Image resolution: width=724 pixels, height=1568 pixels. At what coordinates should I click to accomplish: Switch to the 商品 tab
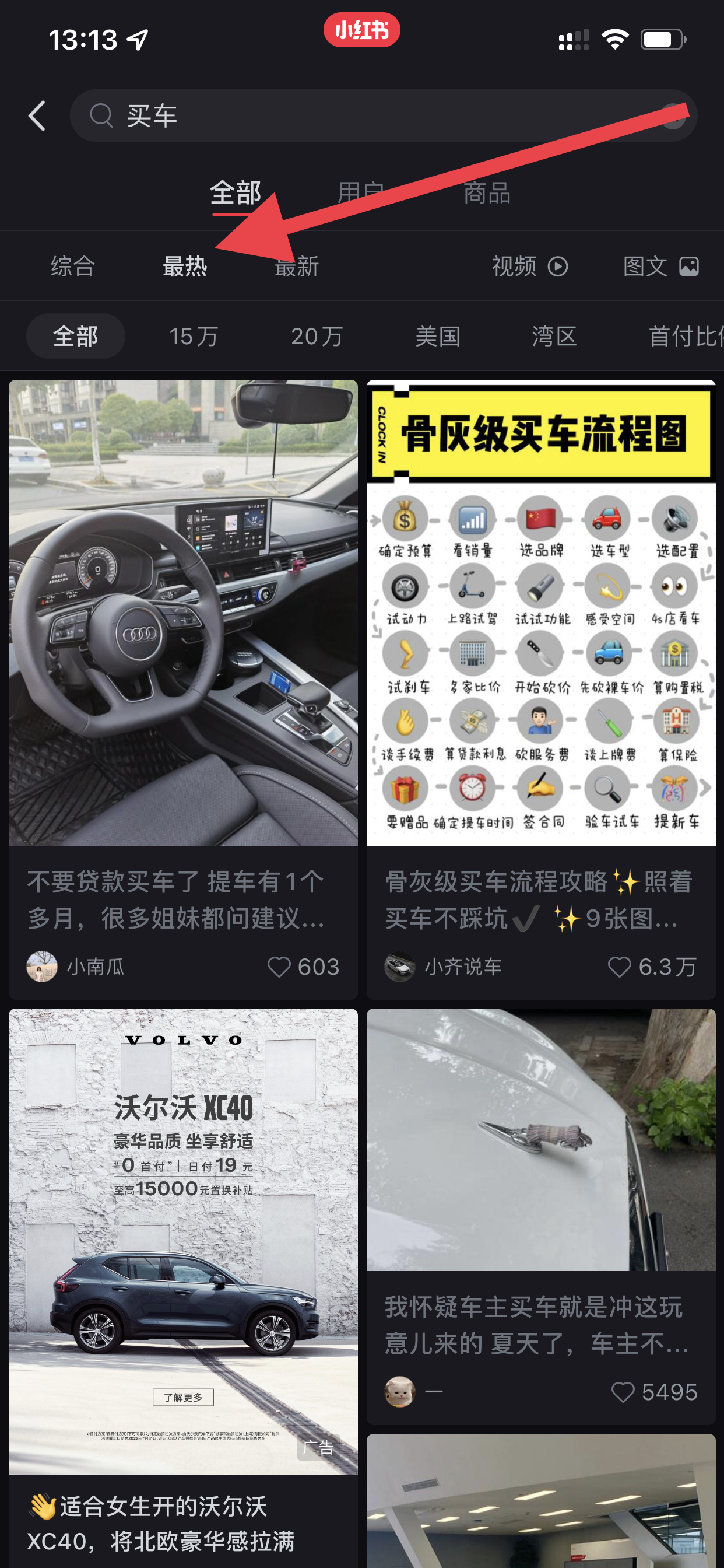pyautogui.click(x=486, y=194)
